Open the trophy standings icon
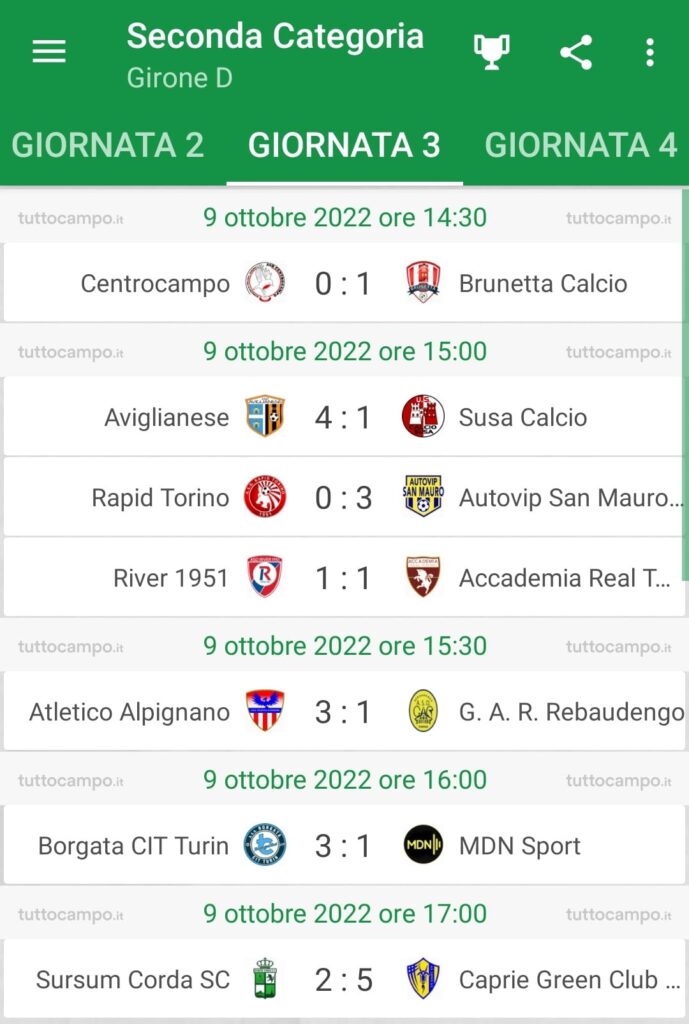 [491, 52]
